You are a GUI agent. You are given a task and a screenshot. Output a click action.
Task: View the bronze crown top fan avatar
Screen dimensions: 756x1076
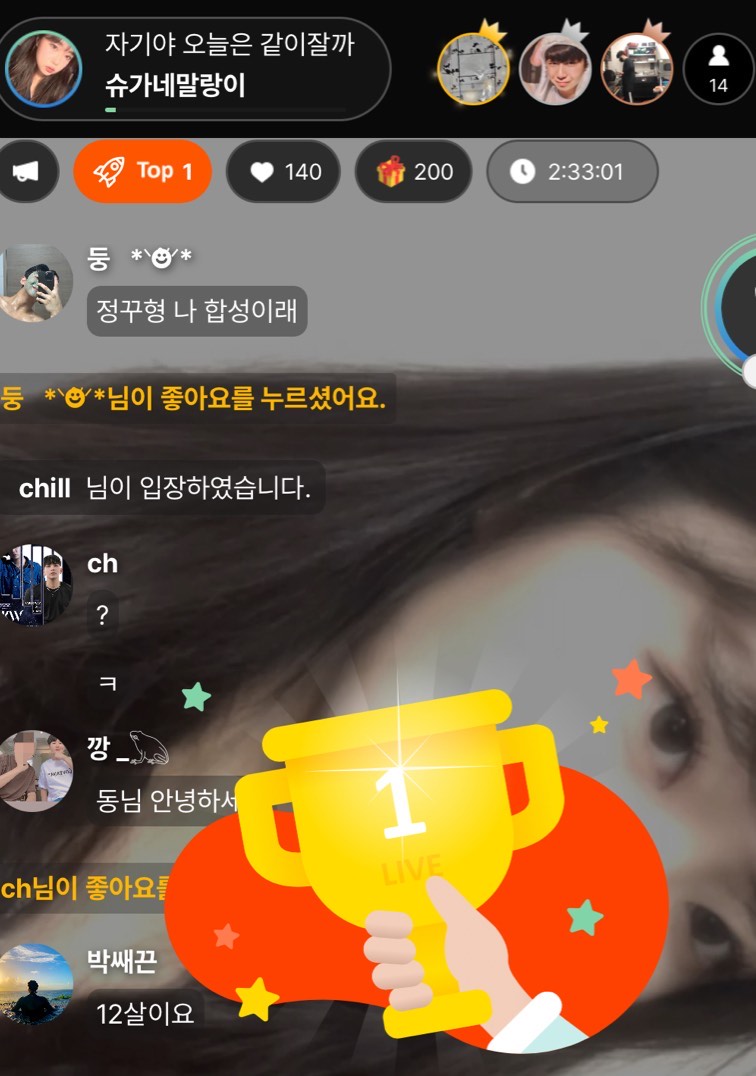(636, 69)
